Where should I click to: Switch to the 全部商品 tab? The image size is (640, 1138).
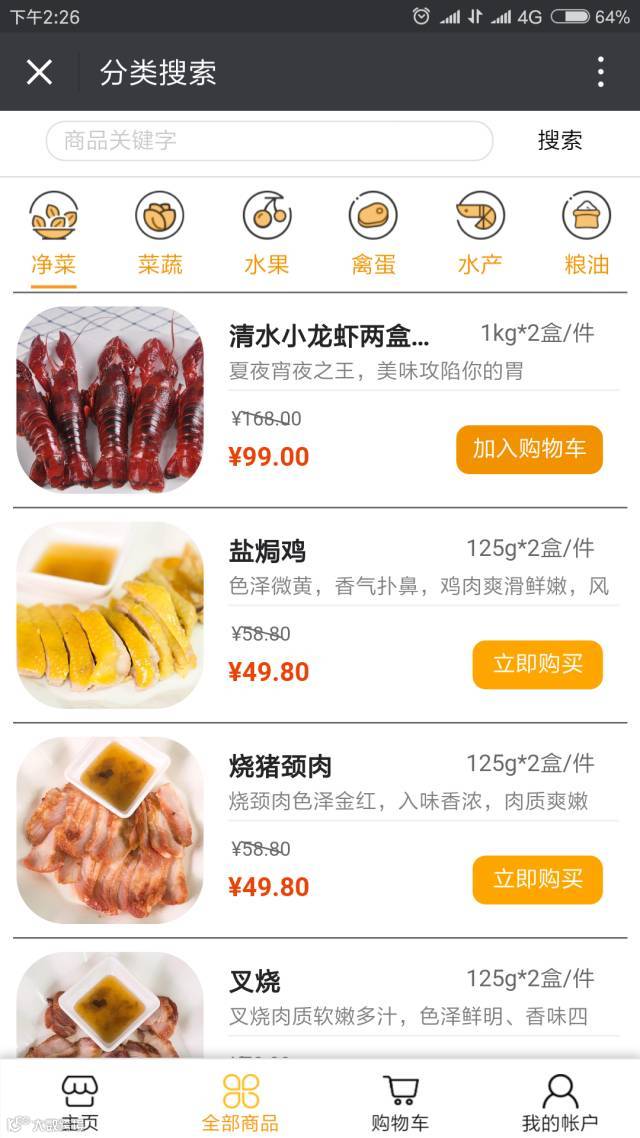click(x=240, y=1102)
